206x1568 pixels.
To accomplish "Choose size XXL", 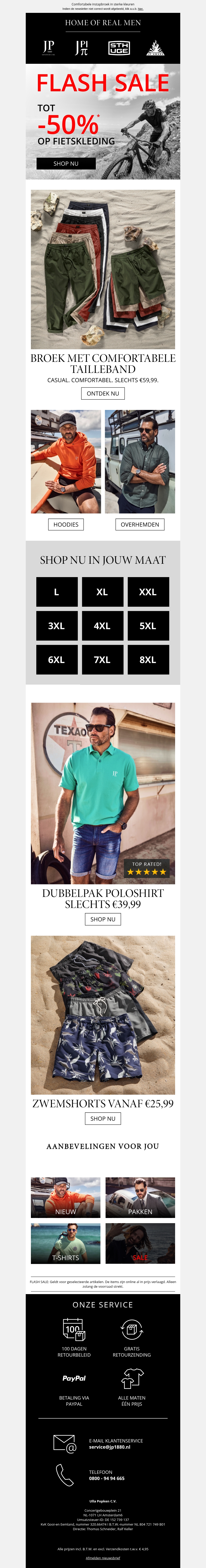I will coord(148,592).
